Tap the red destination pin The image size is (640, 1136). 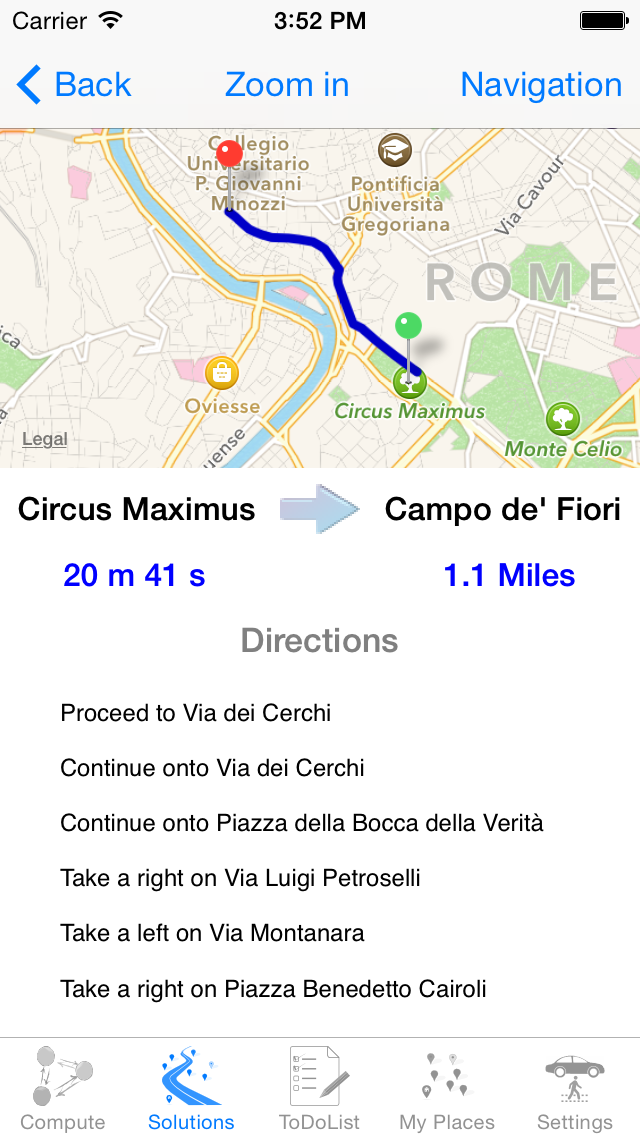pos(230,154)
